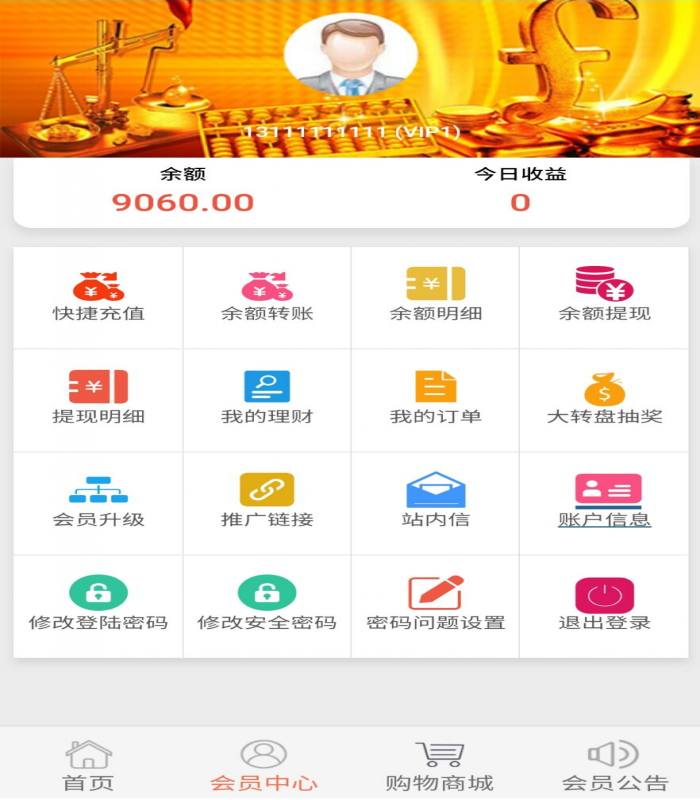This screenshot has width=700, height=800.
Task: Tap the profile avatar picture
Action: tap(350, 58)
